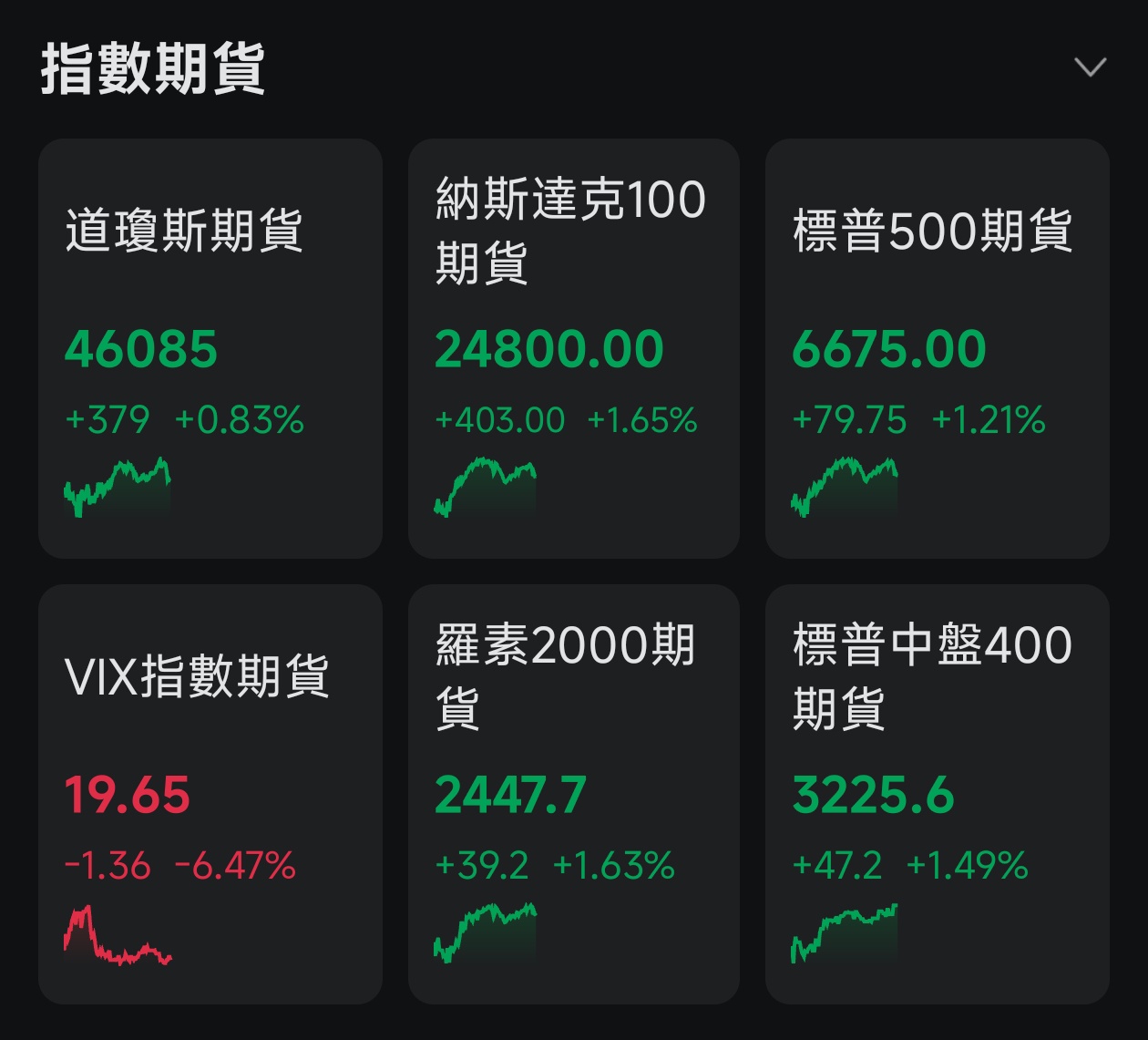Open the VIX指數期貨 card
The image size is (1148, 1040).
(x=210, y=794)
